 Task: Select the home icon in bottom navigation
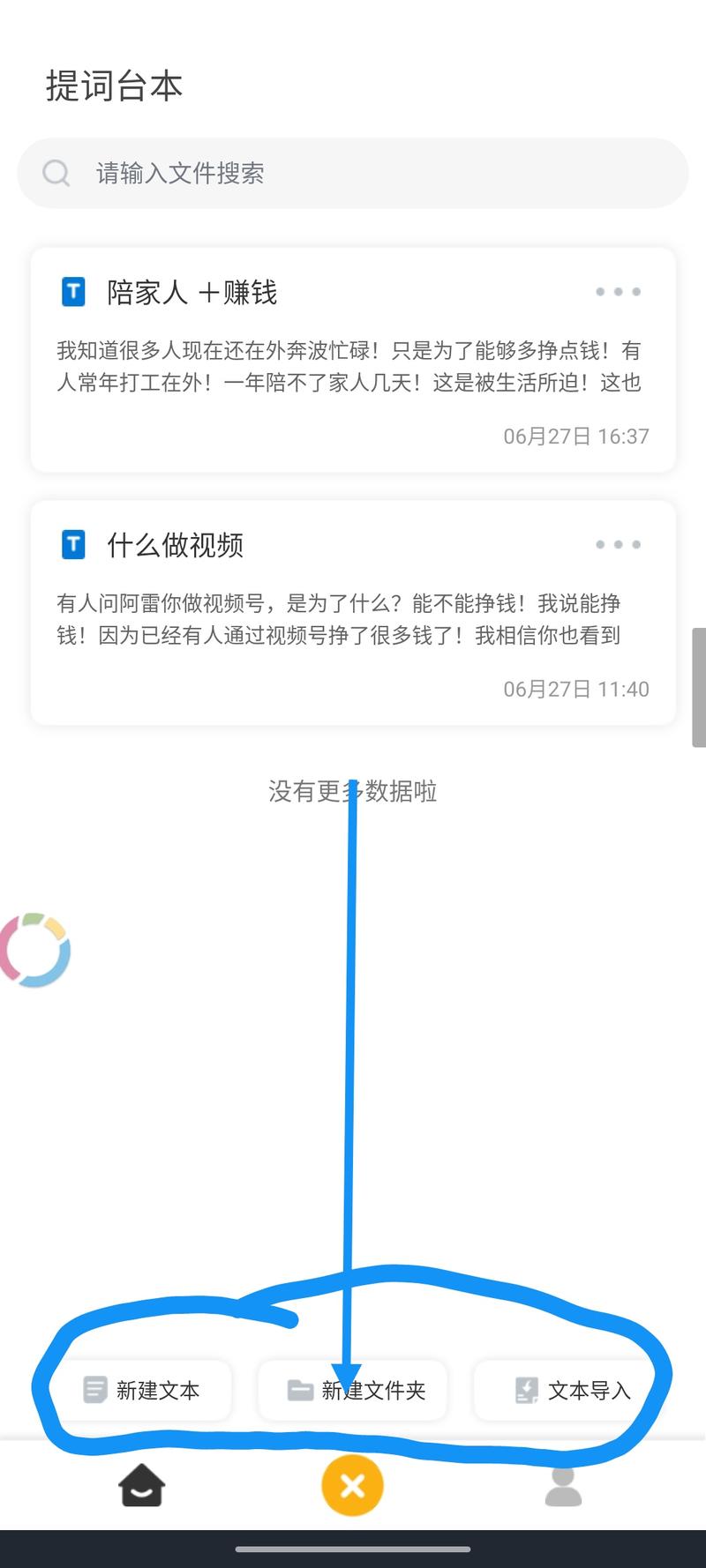click(x=141, y=1485)
